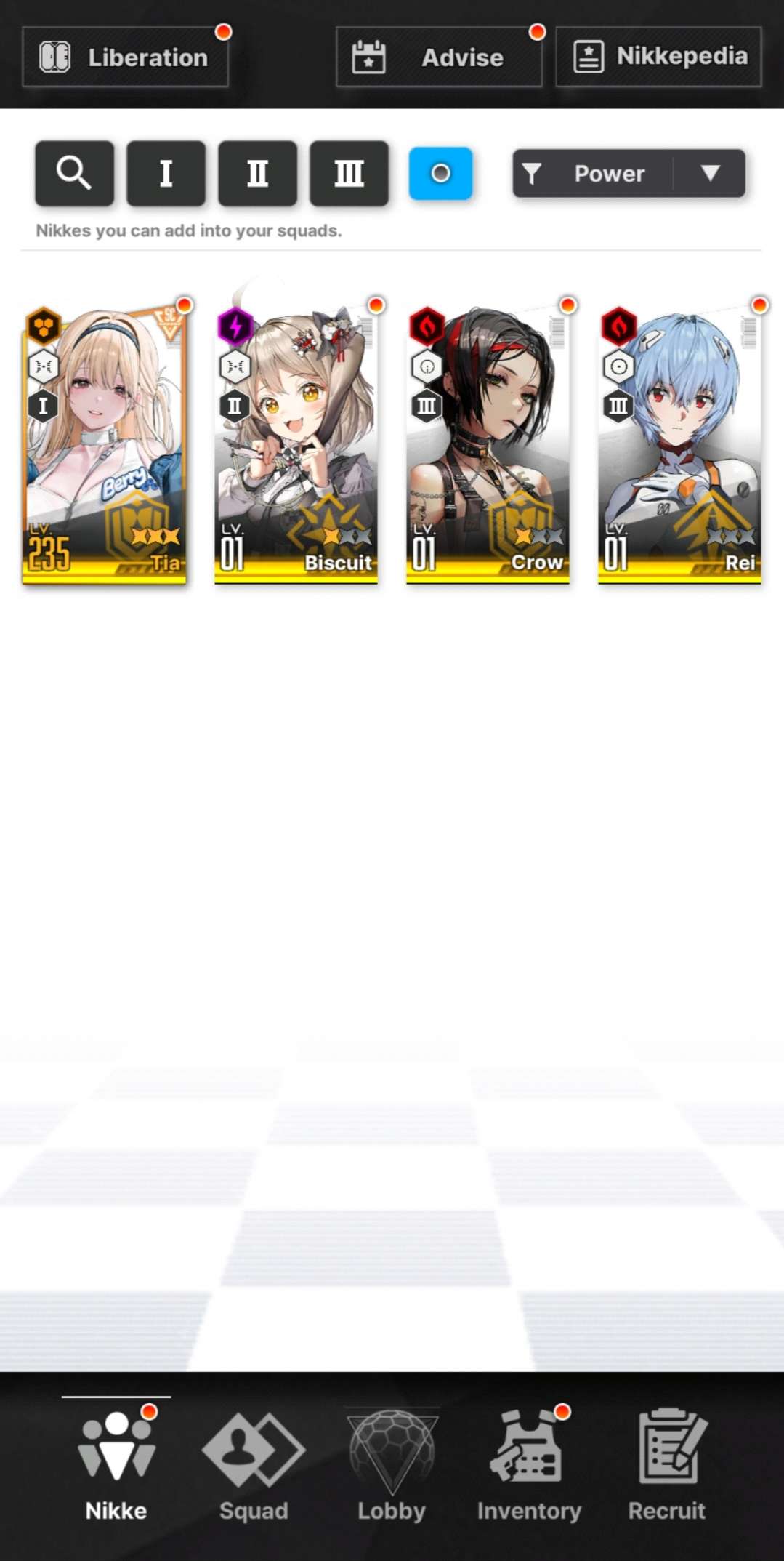Filter by Burst II
Screen dimensions: 784x1561
257,173
